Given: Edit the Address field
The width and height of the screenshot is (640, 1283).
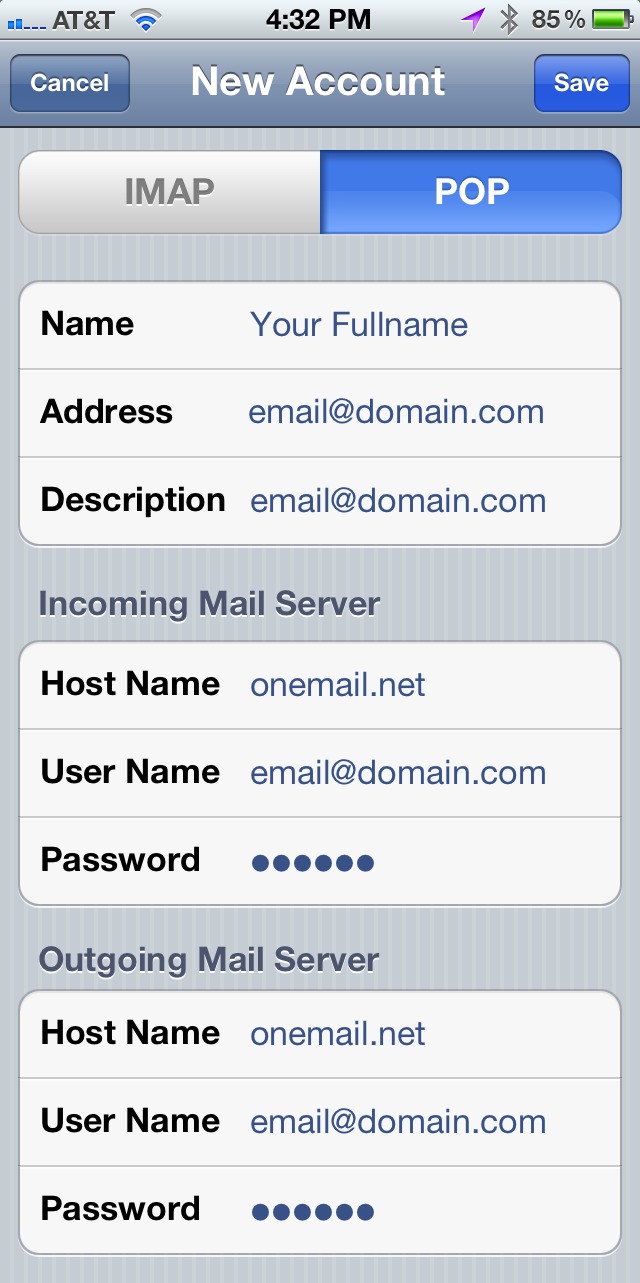Looking at the screenshot, I should [320, 413].
